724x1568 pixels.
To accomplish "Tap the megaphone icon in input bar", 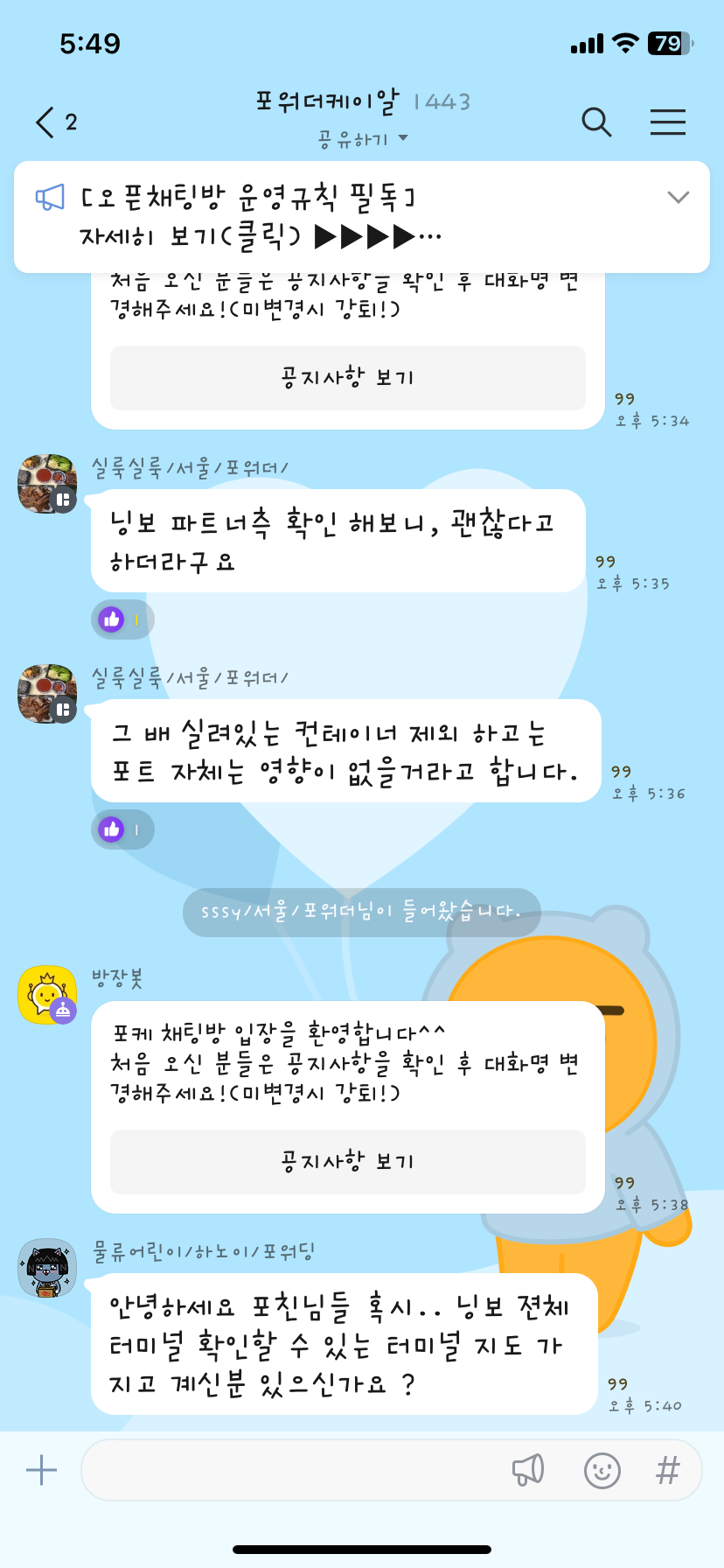I will pos(528,1470).
